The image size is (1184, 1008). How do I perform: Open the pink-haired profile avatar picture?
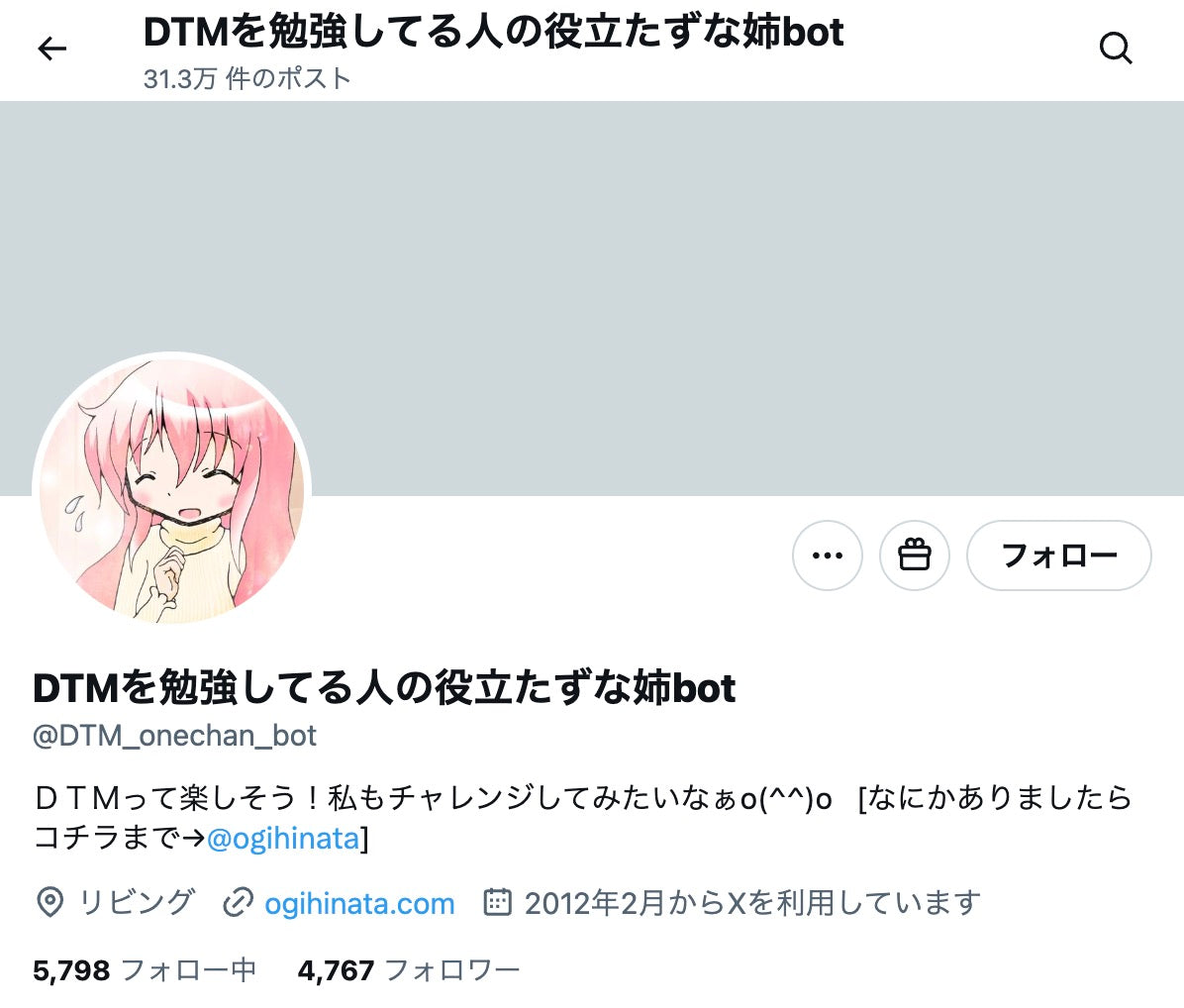(172, 492)
